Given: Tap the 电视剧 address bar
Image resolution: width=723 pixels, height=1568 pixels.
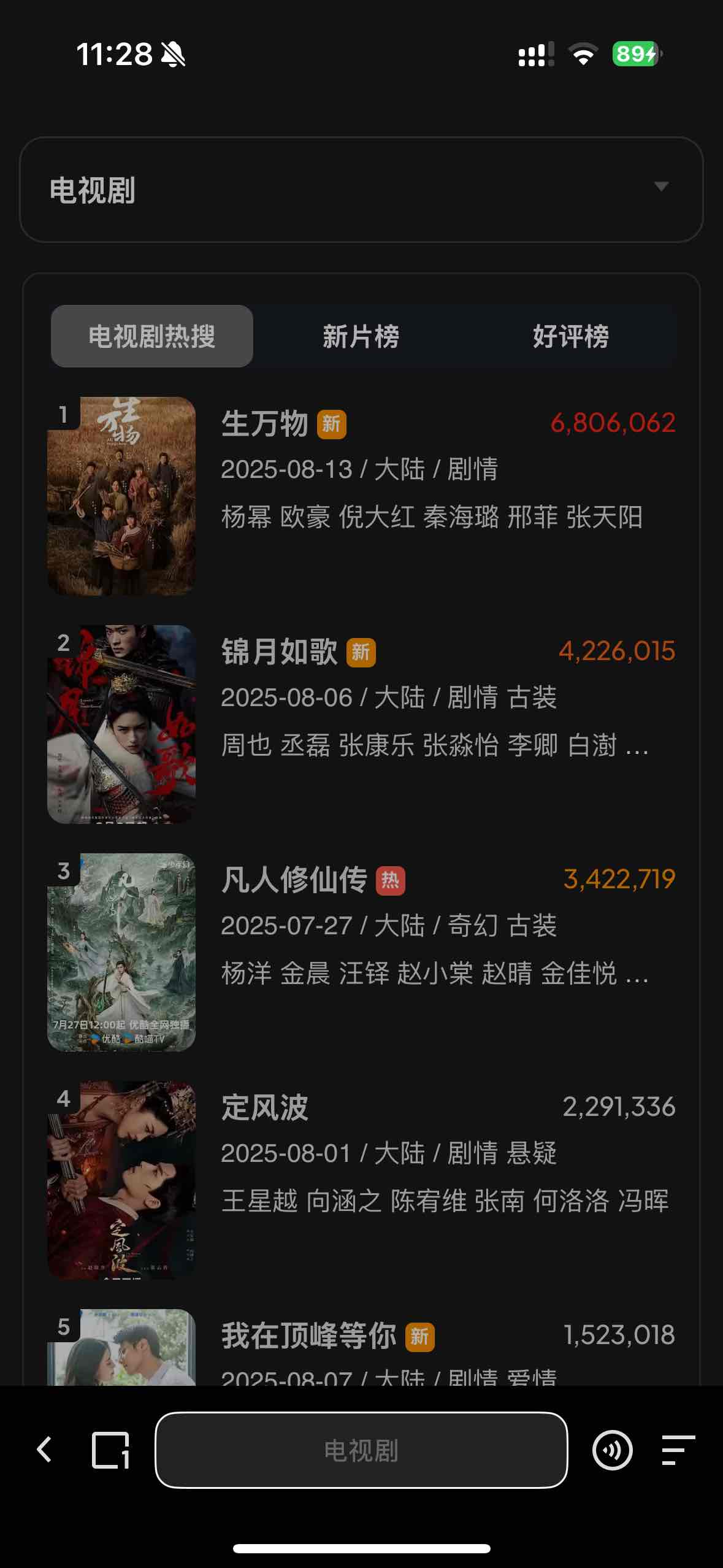Looking at the screenshot, I should point(361,1450).
